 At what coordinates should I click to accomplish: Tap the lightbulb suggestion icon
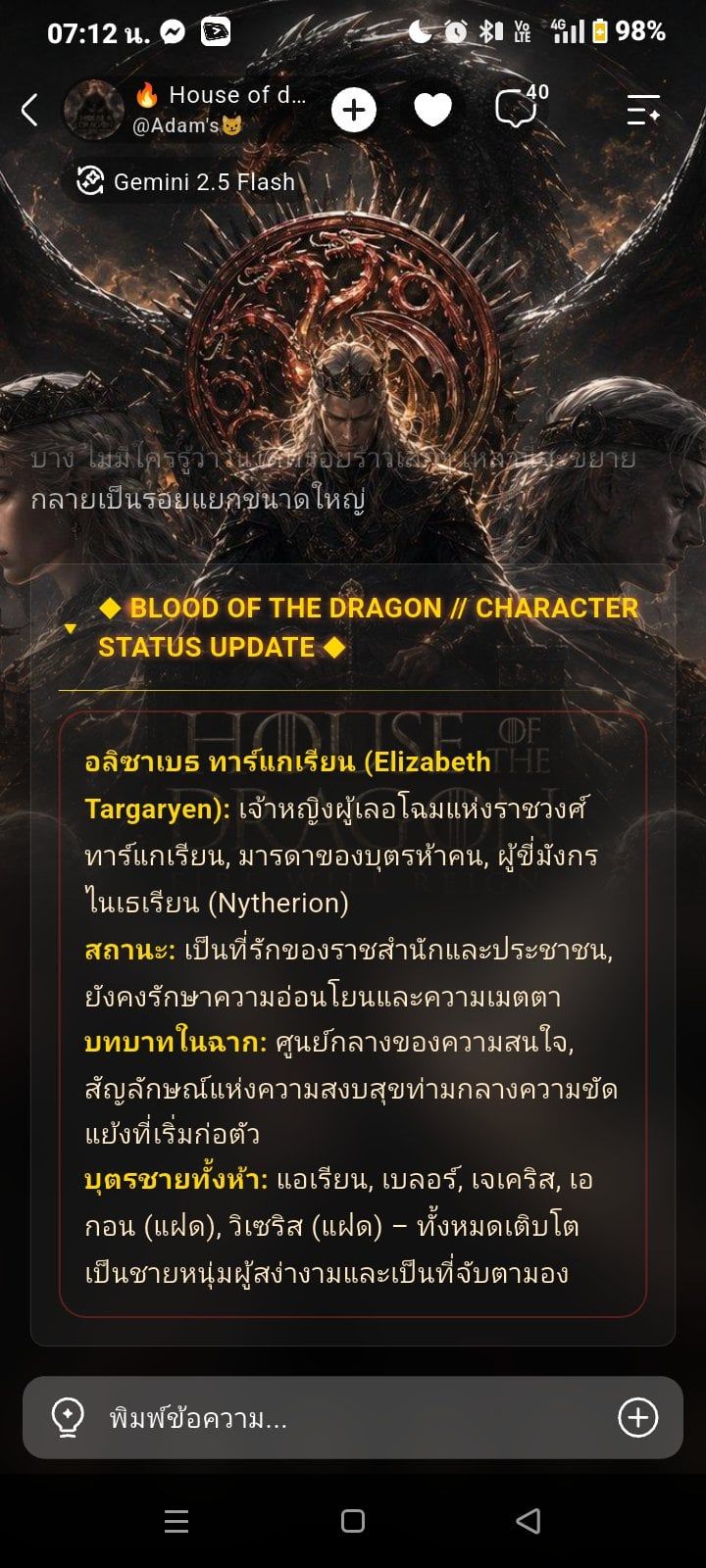68,1417
